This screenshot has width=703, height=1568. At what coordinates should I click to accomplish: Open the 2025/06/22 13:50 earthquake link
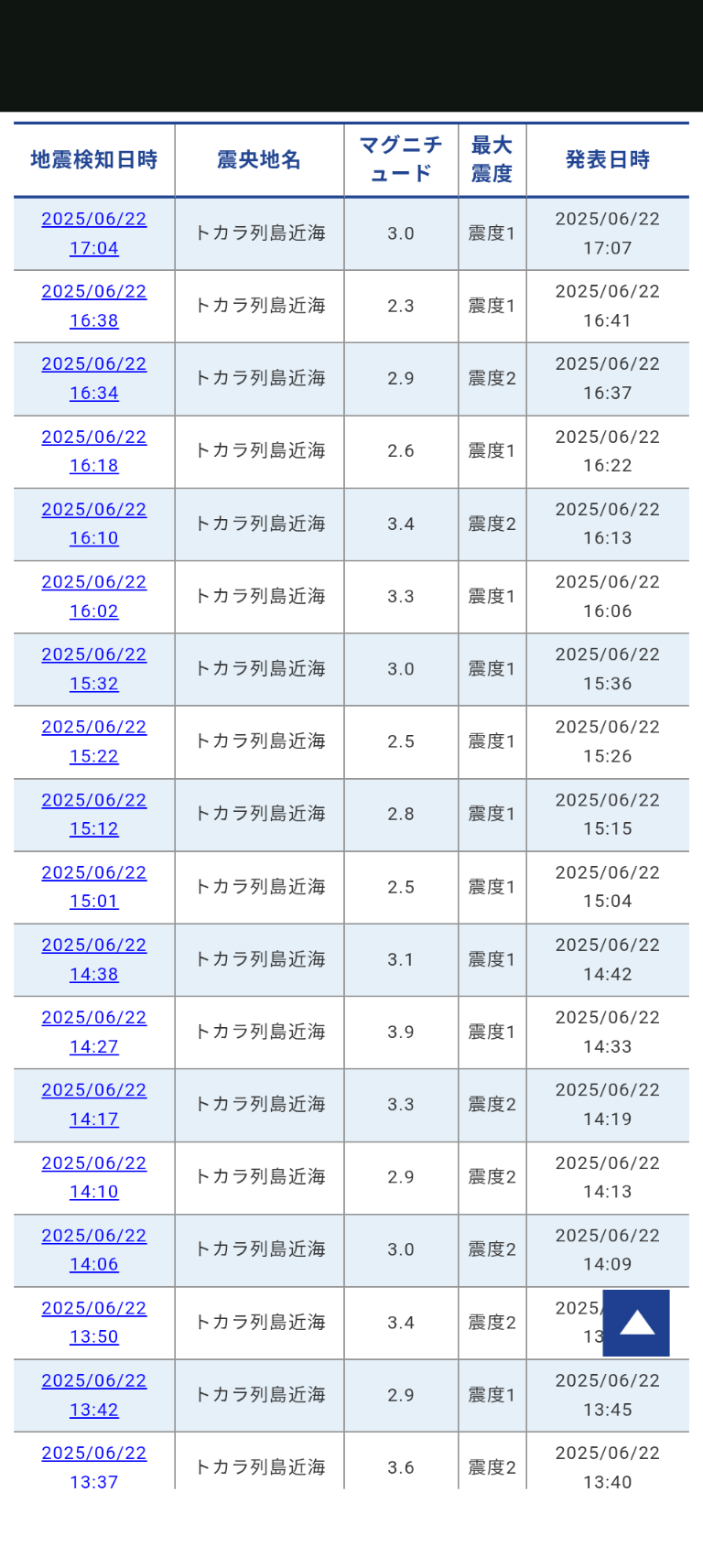point(94,1323)
